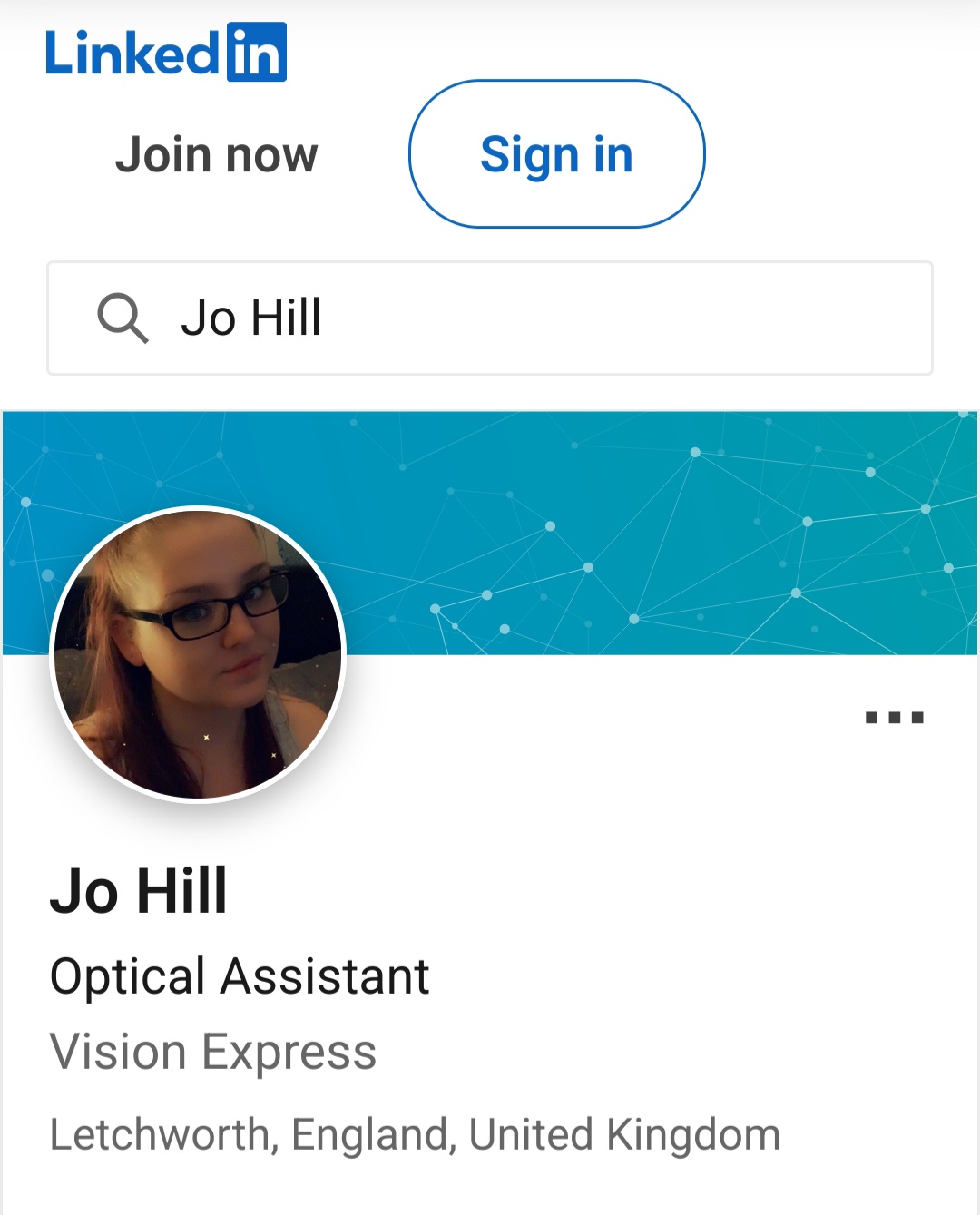Go to LinkedIn home via logo
The height and width of the screenshot is (1215, 980).
pos(166,53)
